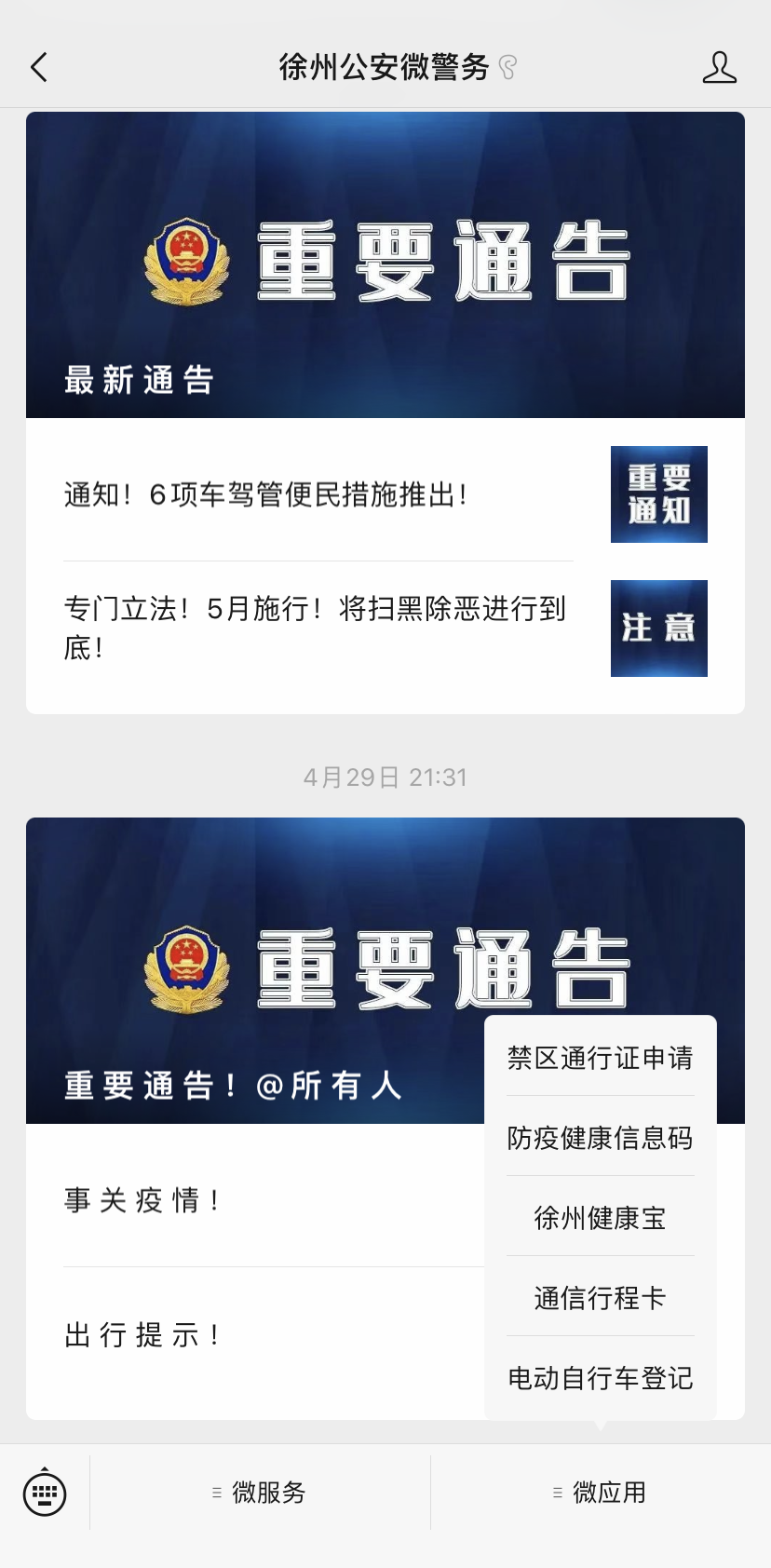Choose 通信行程卡 option

pos(600,1298)
